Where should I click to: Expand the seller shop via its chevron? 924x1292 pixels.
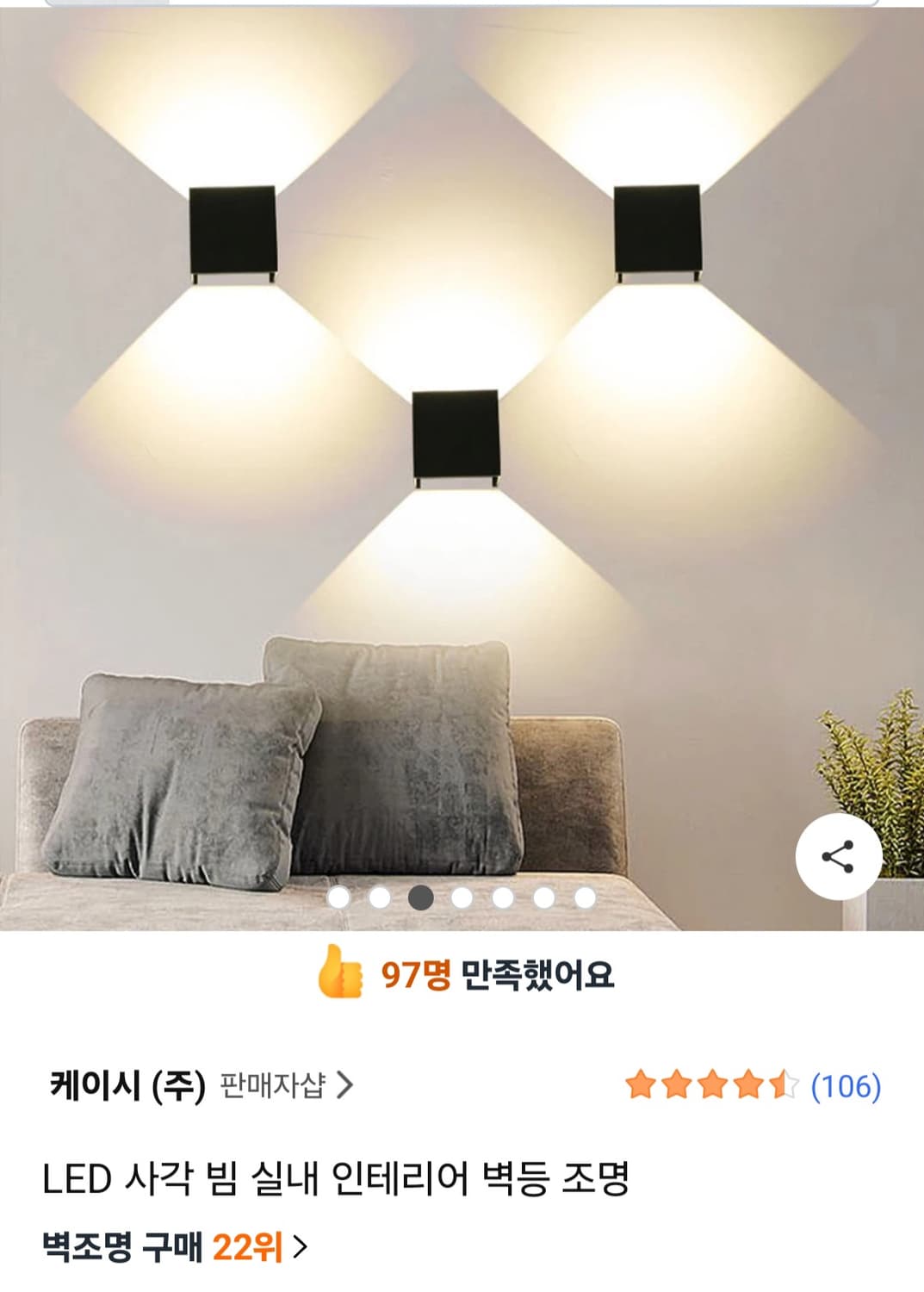[x=350, y=1086]
